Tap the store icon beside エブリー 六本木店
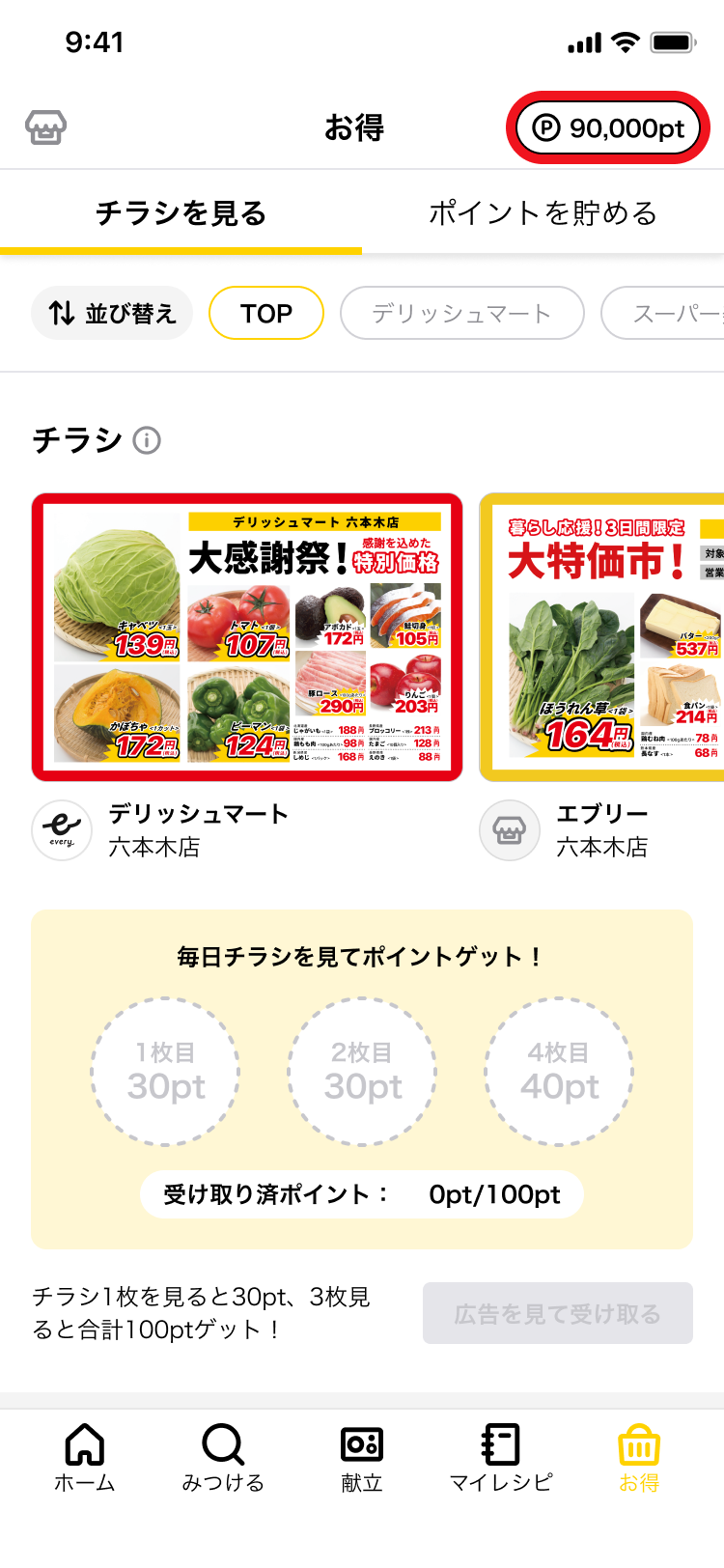724x1568 pixels. click(509, 829)
